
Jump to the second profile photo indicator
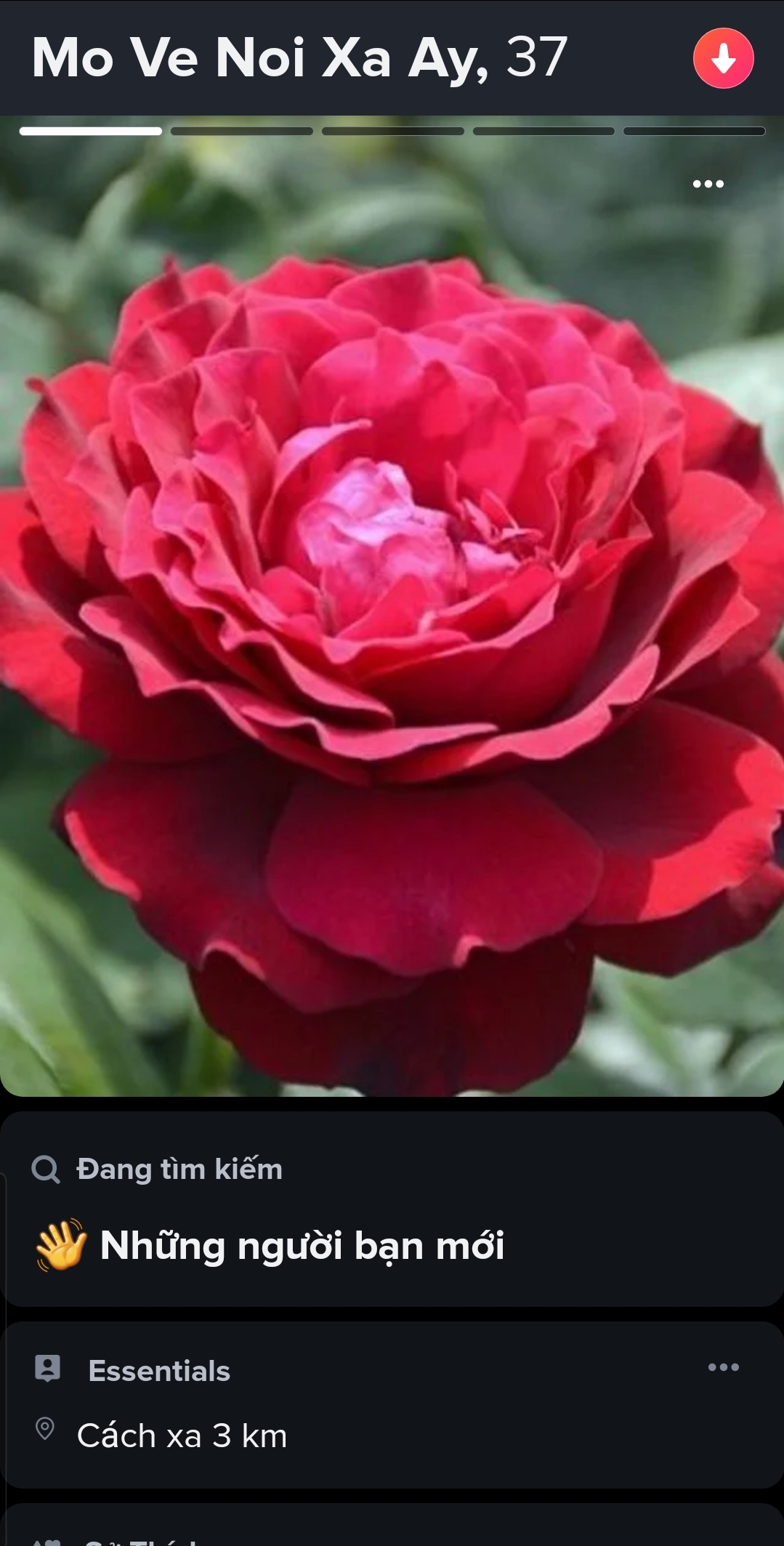[x=241, y=132]
